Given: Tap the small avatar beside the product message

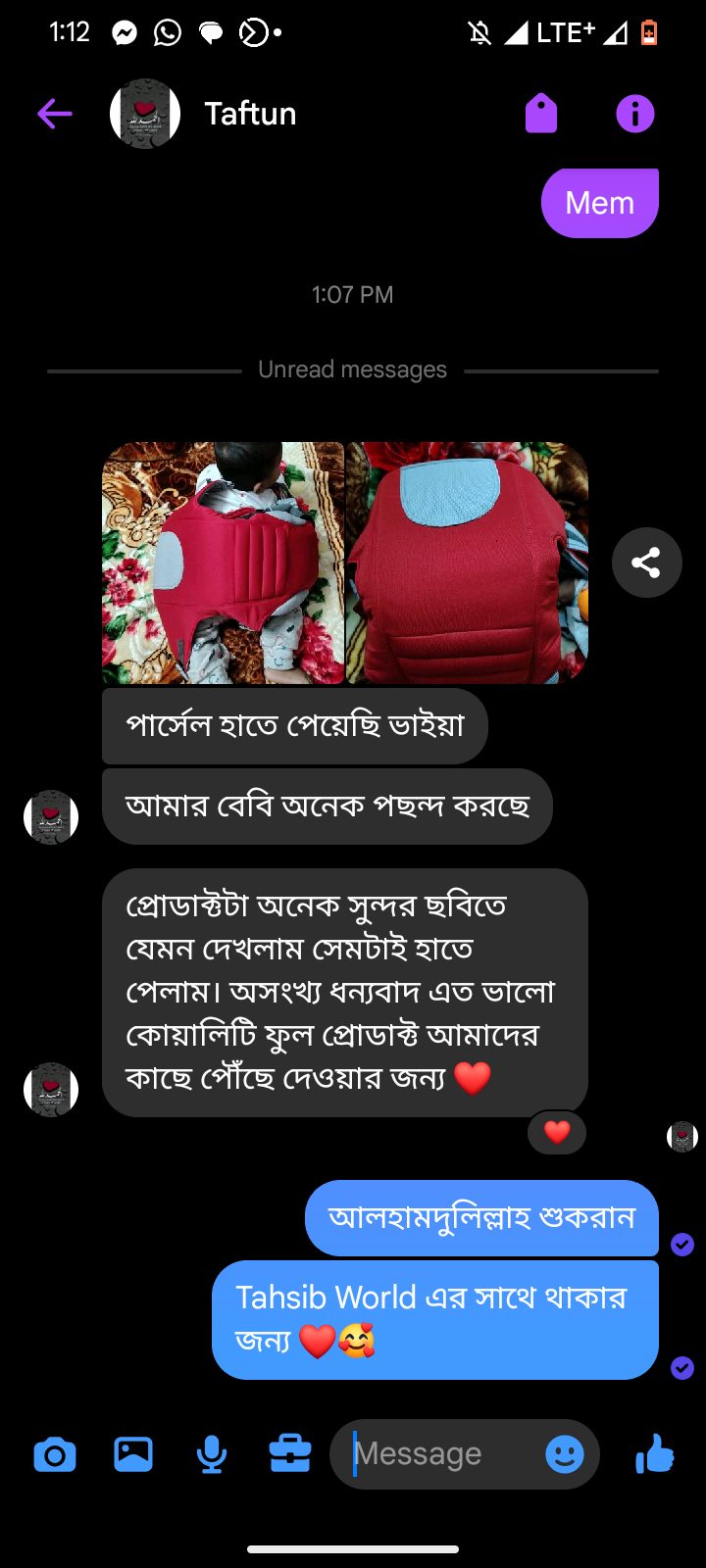Looking at the screenshot, I should click(x=50, y=1088).
